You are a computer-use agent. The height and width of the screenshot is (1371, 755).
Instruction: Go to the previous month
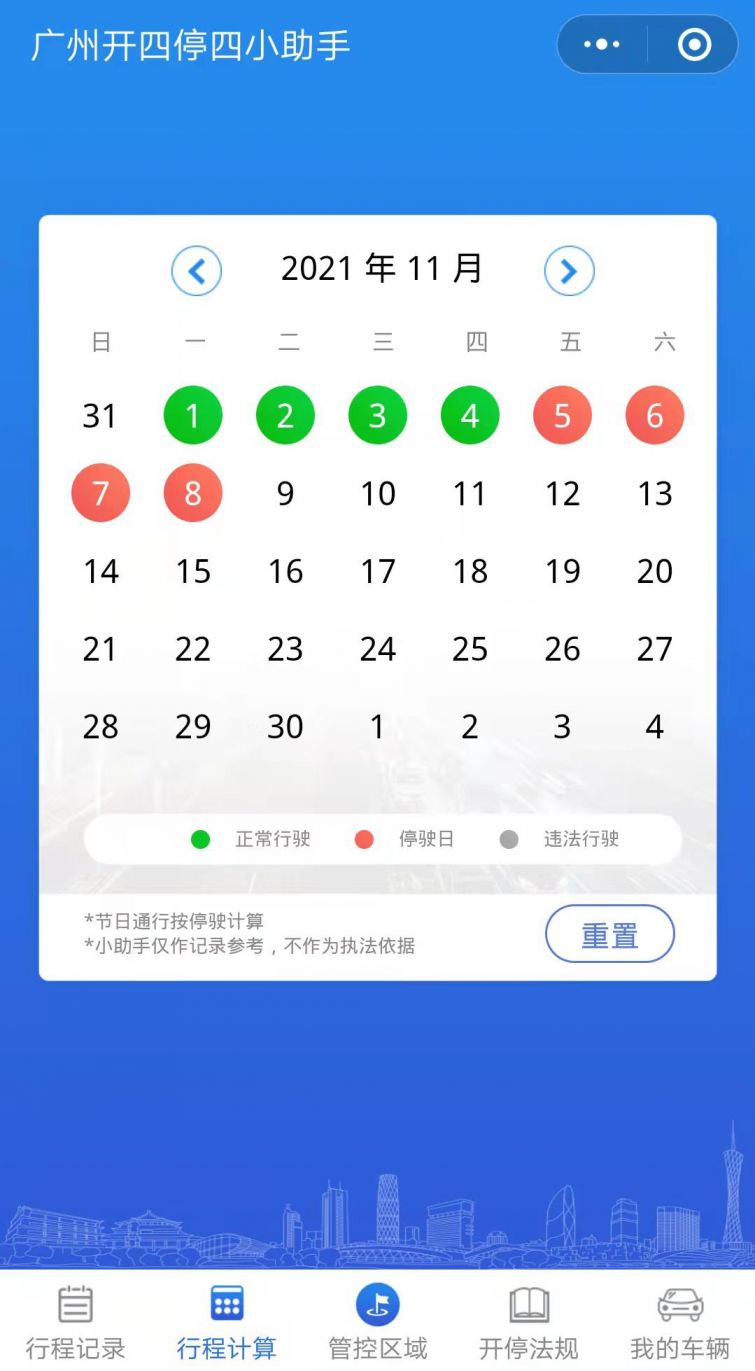(196, 271)
